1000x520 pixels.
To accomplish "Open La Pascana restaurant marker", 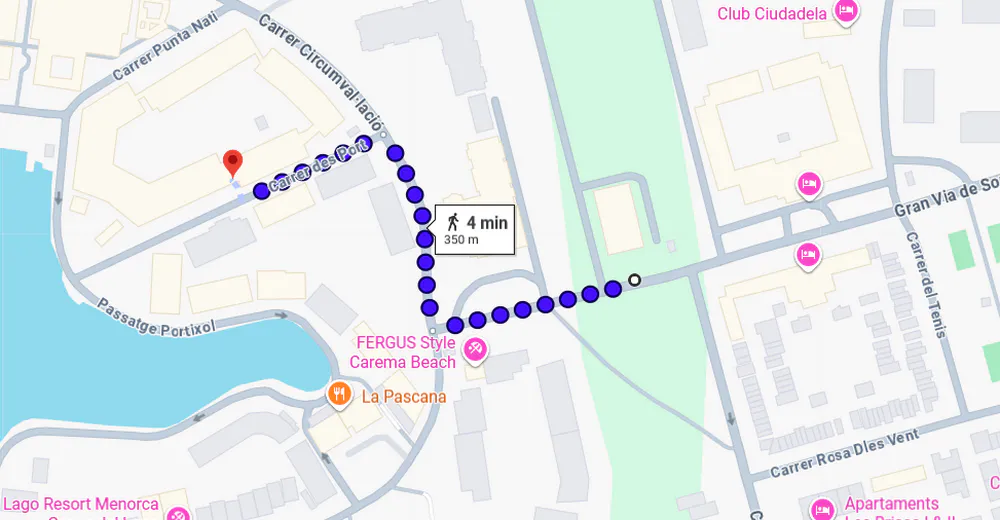I will (340, 394).
